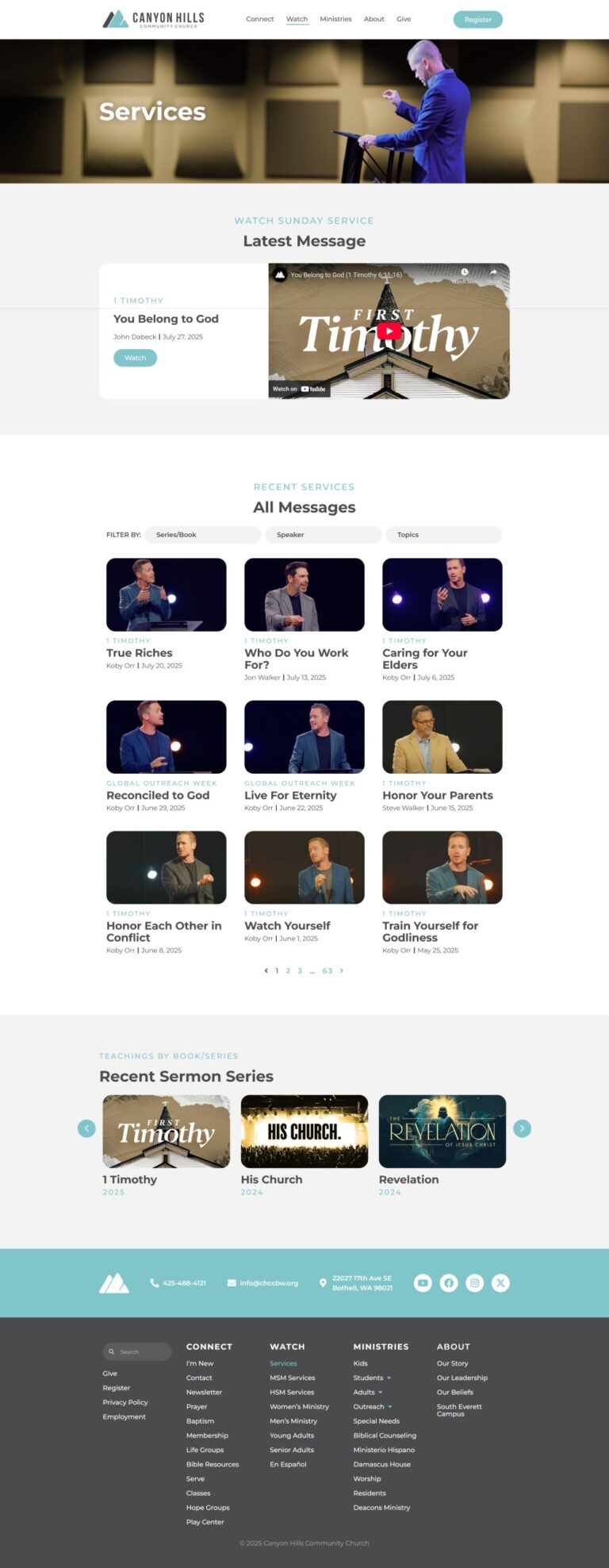
Task: Visit the church's YouTube channel
Action: (x=423, y=1283)
